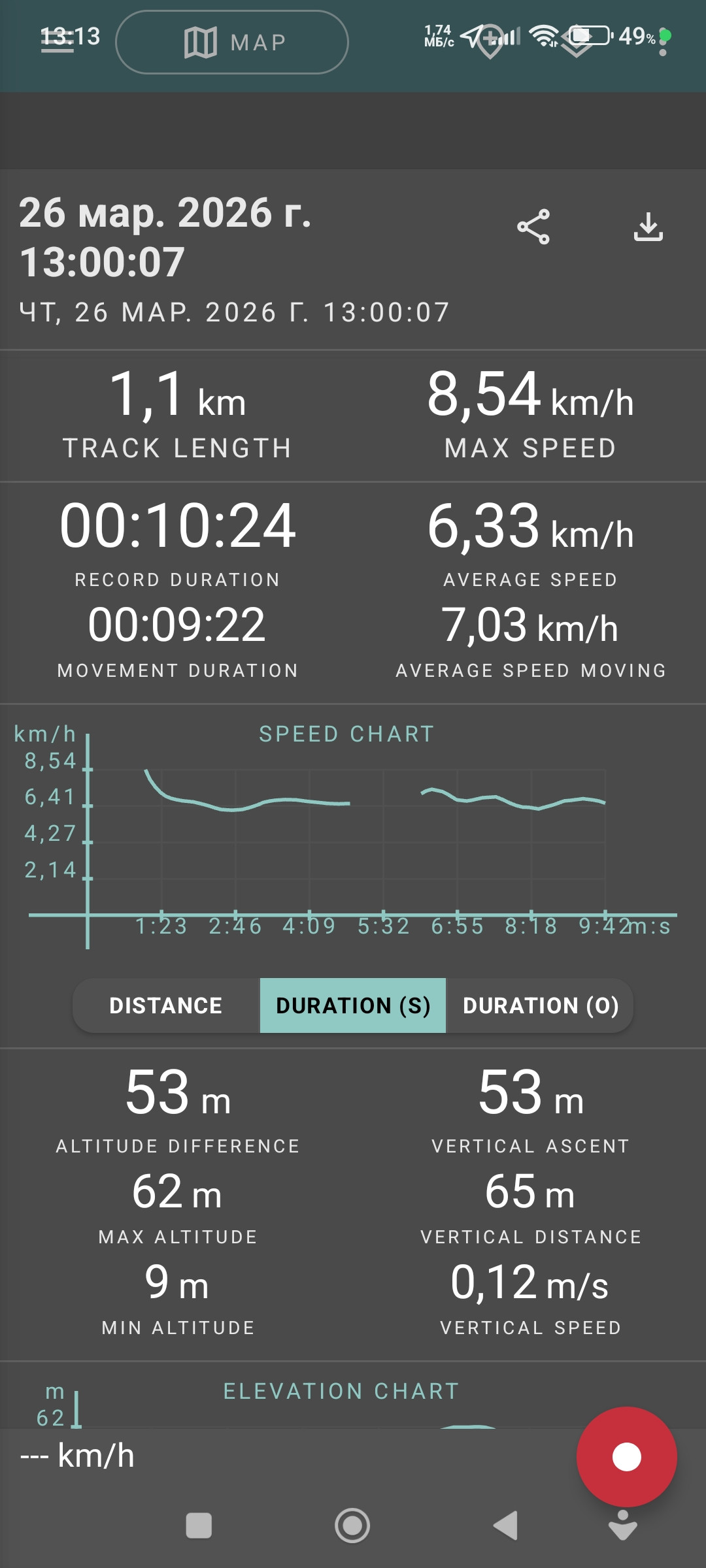Start recording with the red button
706x1568 pixels.
626,1456
